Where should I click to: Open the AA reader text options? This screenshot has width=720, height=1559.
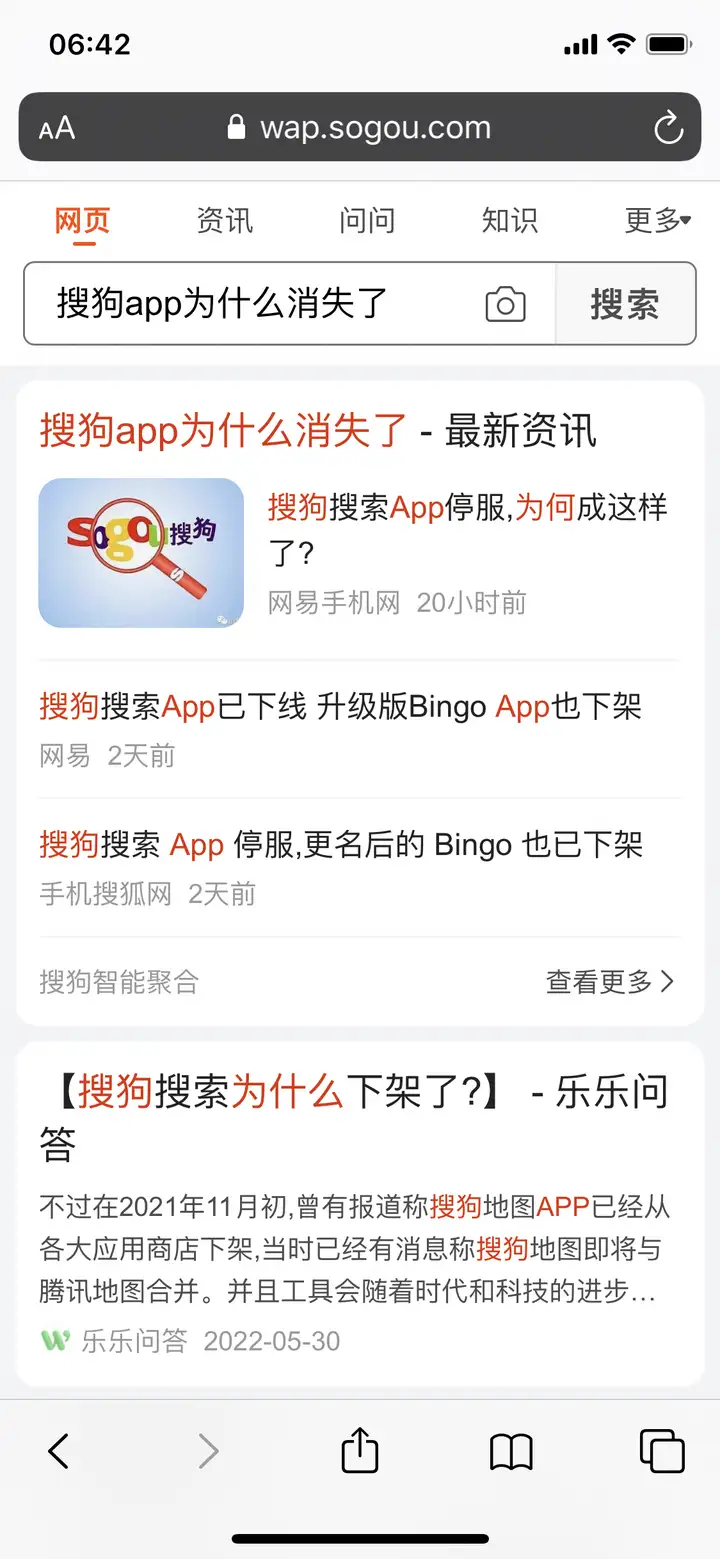point(57,129)
